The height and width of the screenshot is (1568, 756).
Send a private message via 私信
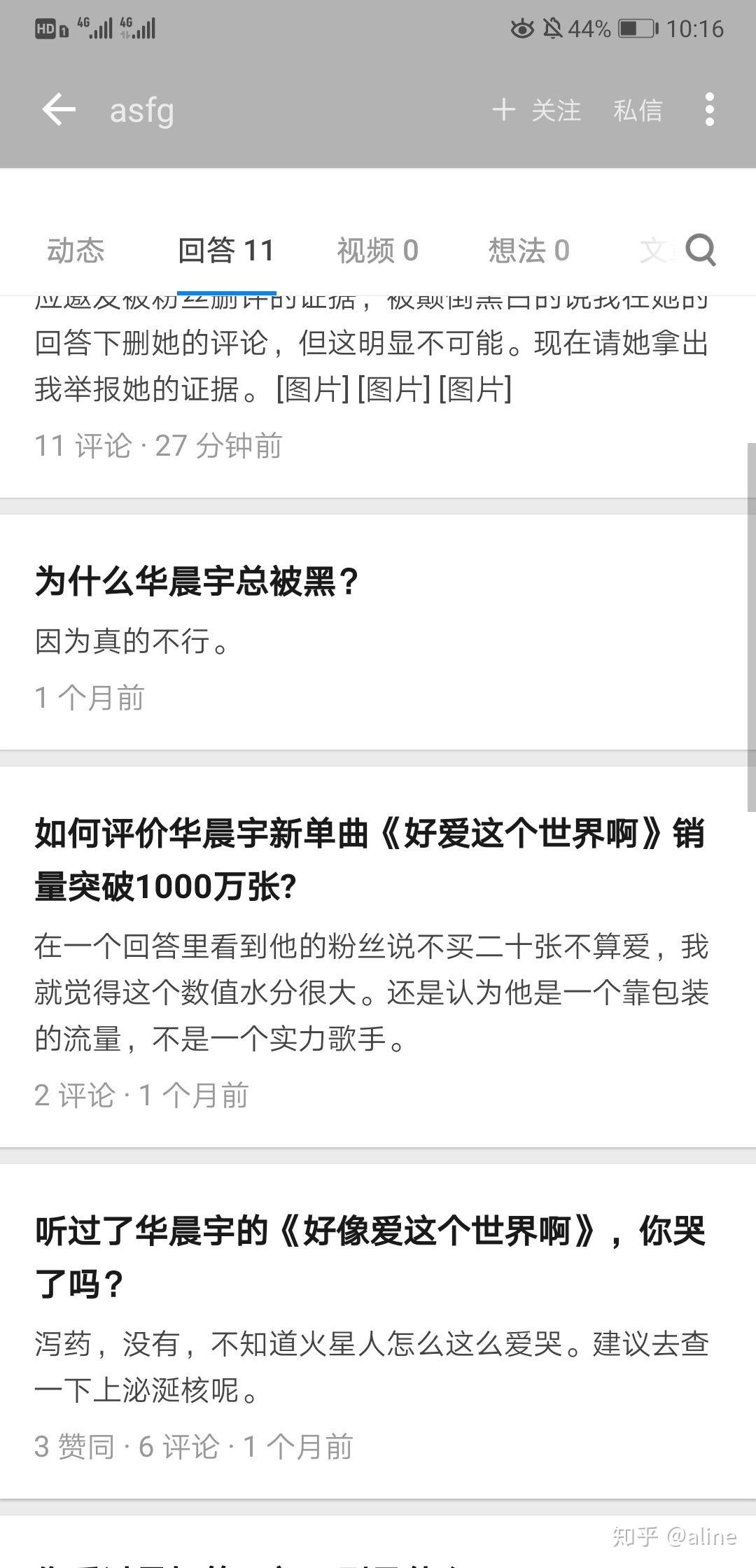coord(637,110)
